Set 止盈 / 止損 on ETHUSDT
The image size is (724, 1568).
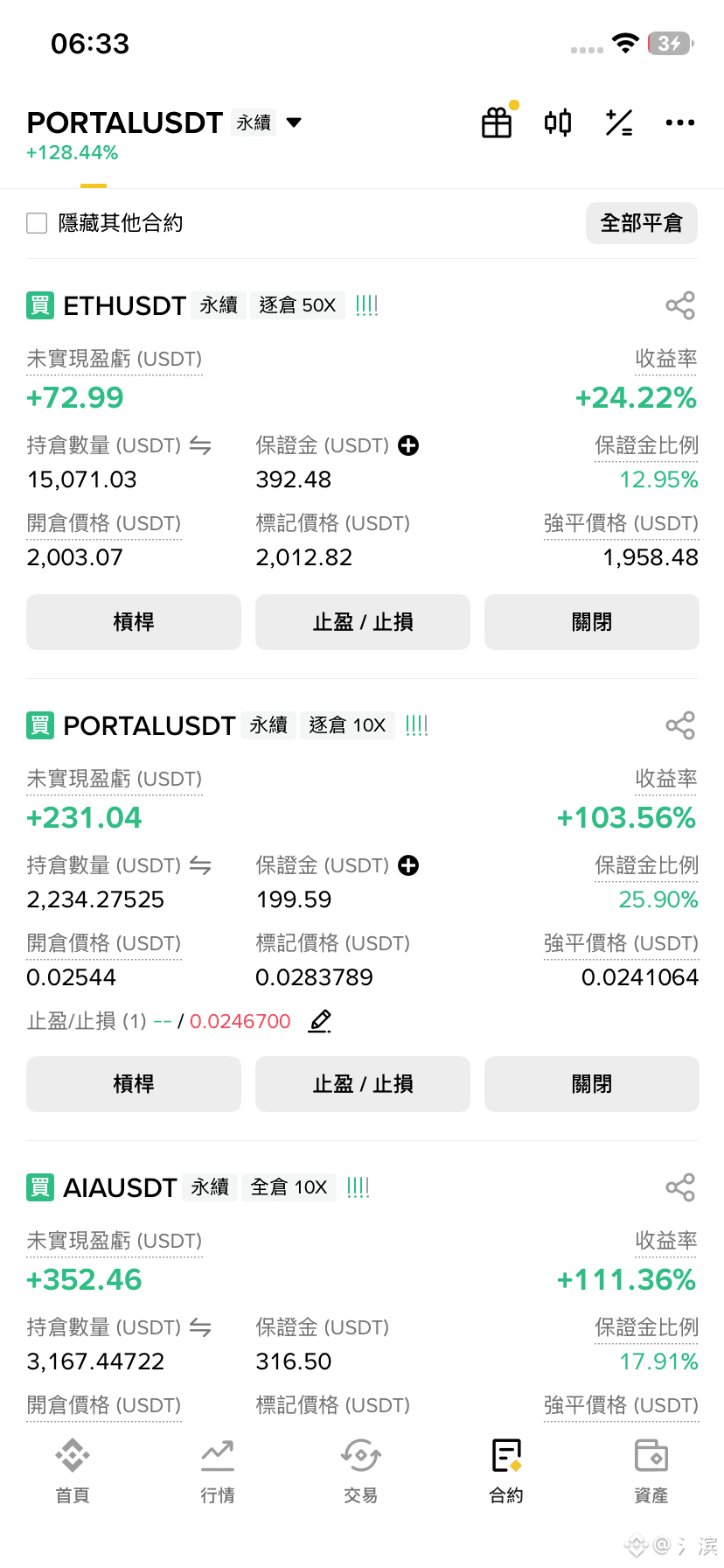coord(363,622)
